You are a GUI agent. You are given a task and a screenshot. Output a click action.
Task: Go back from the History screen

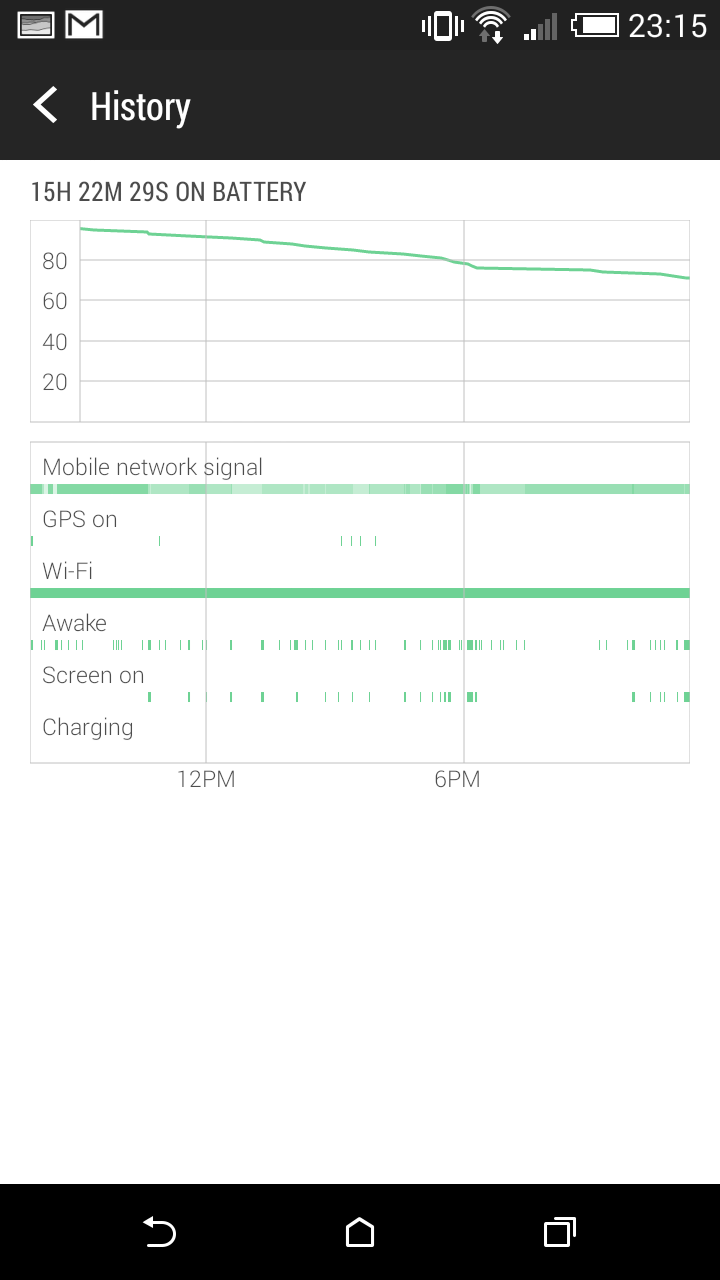pyautogui.click(x=45, y=105)
